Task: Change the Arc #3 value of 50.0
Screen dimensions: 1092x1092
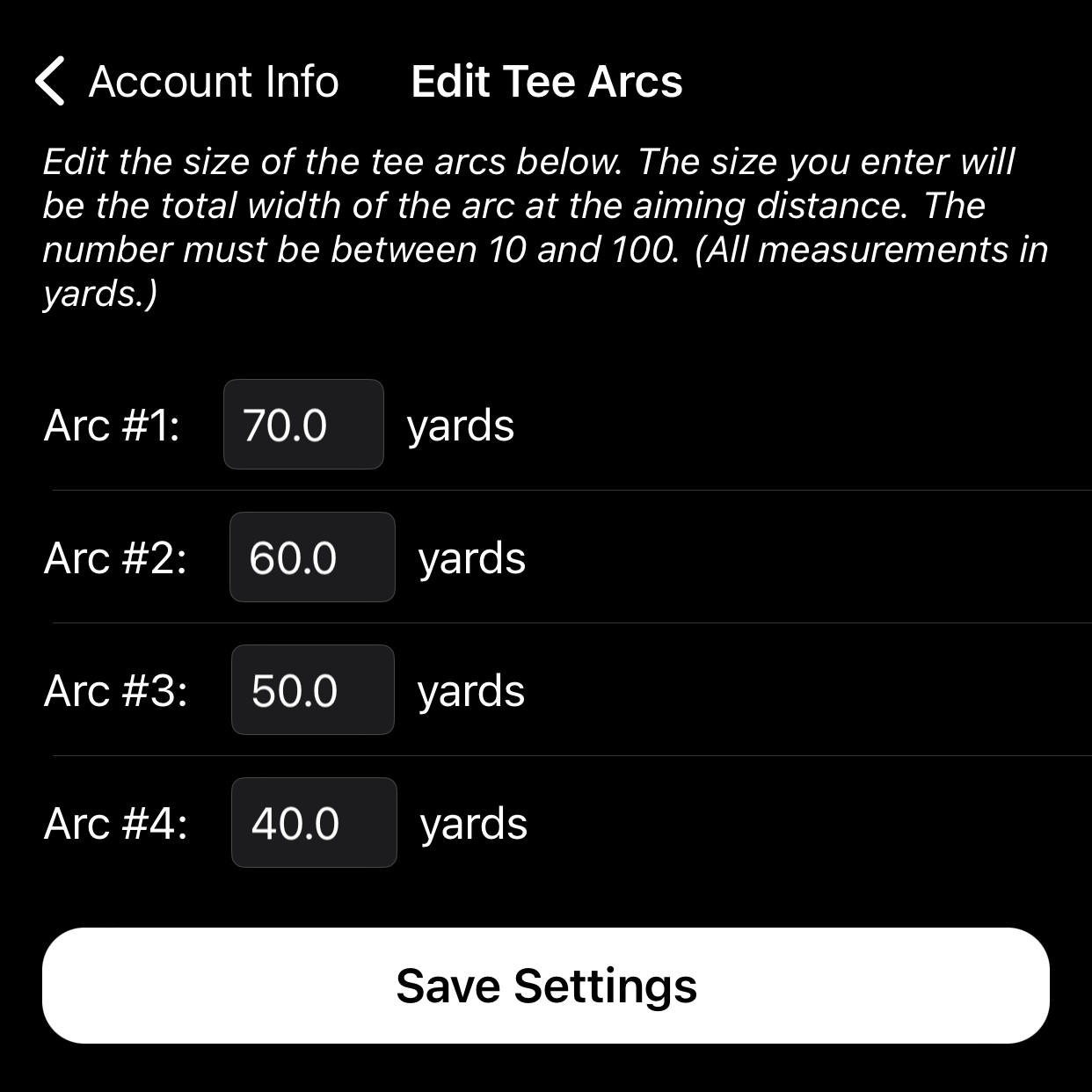Action: point(312,690)
